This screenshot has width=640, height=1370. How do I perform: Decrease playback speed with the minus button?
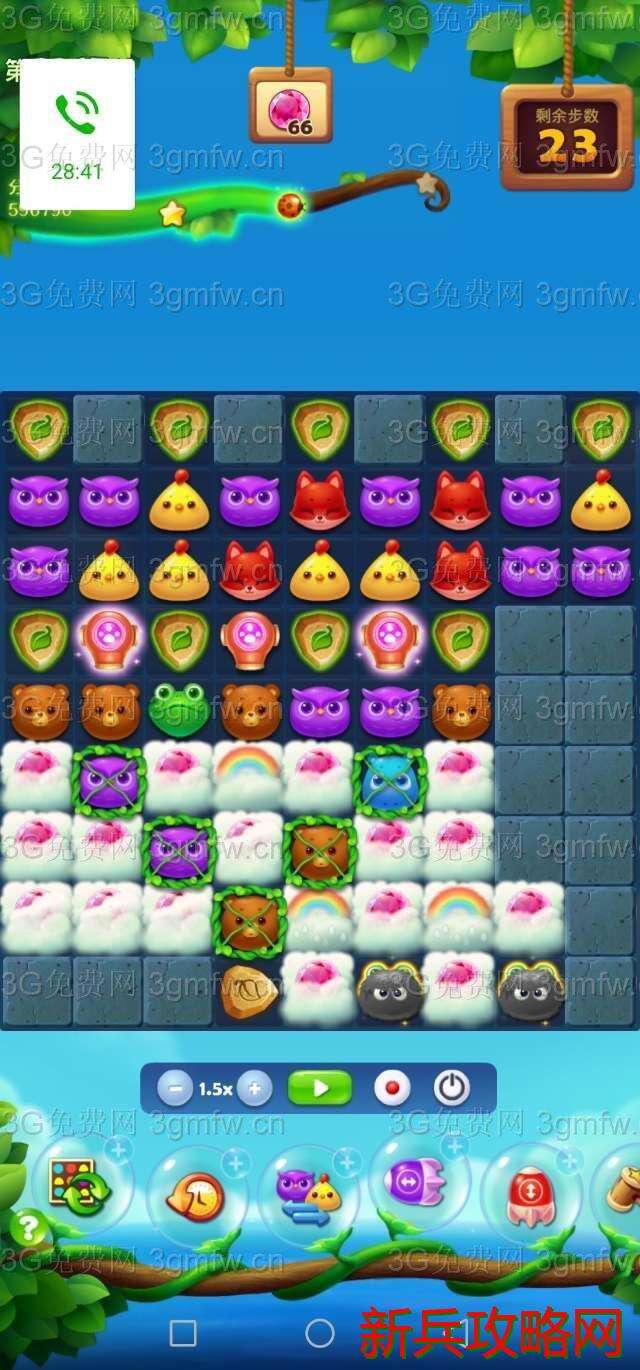pos(173,1089)
